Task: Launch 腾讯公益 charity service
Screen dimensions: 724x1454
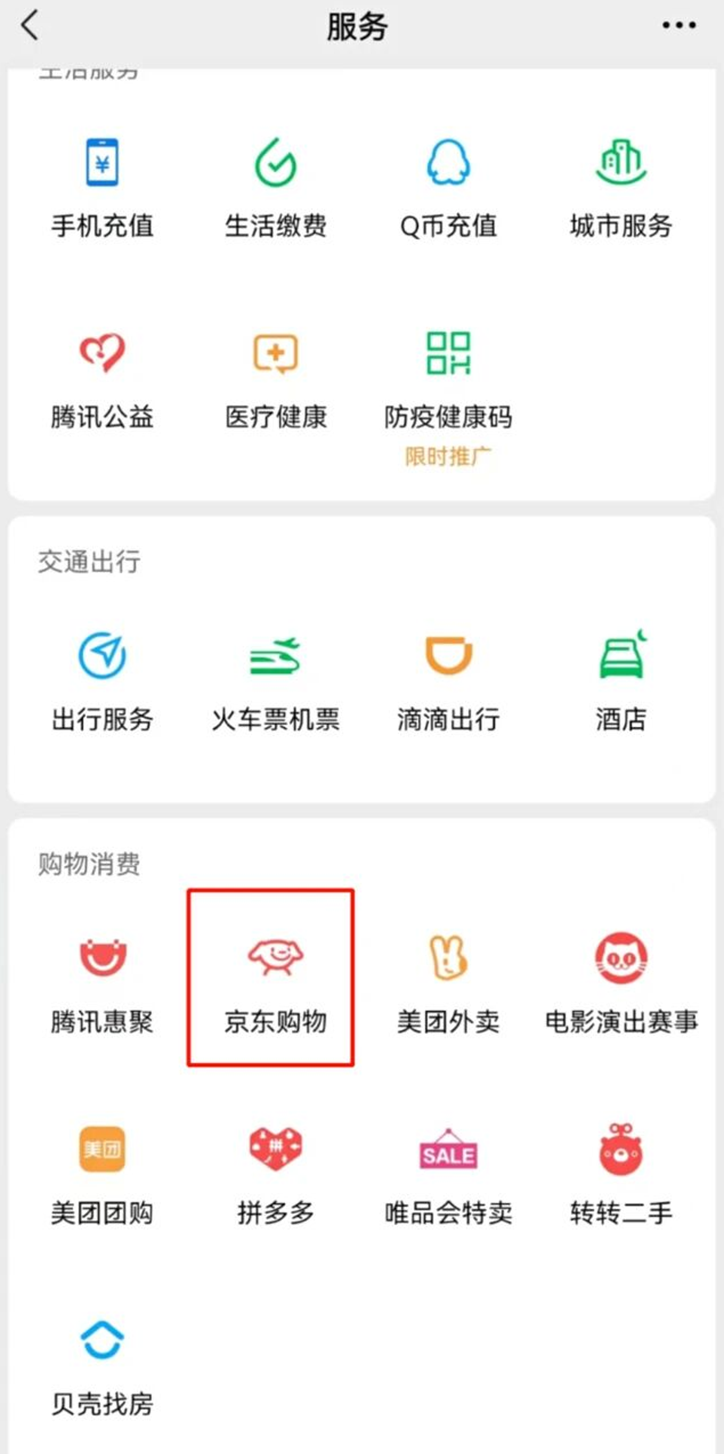Action: [x=102, y=378]
